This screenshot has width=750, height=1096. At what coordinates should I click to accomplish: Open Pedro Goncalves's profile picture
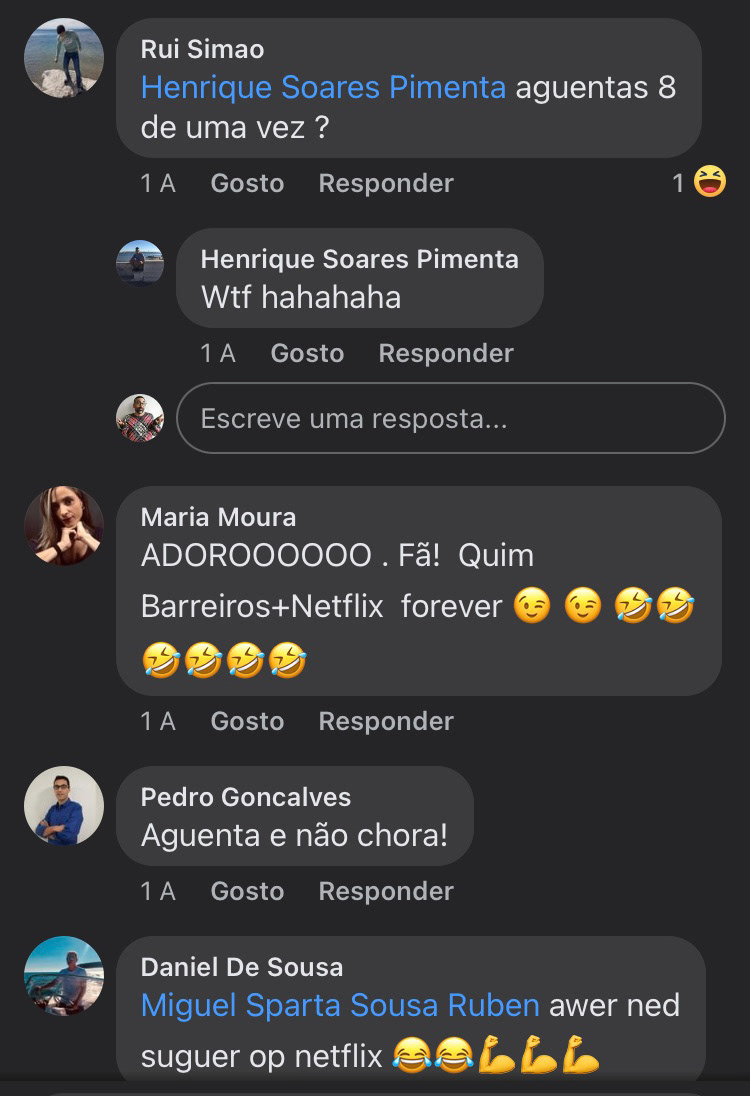[64, 806]
